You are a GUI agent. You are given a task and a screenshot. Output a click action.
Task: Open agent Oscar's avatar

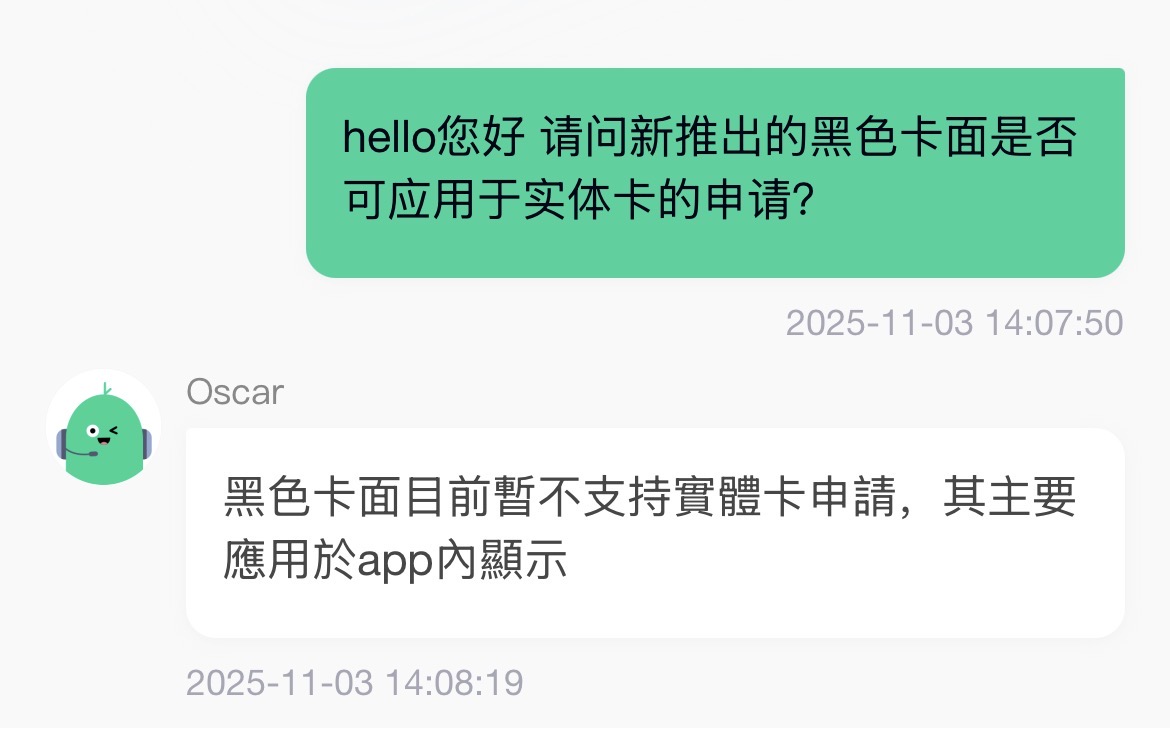pos(103,430)
